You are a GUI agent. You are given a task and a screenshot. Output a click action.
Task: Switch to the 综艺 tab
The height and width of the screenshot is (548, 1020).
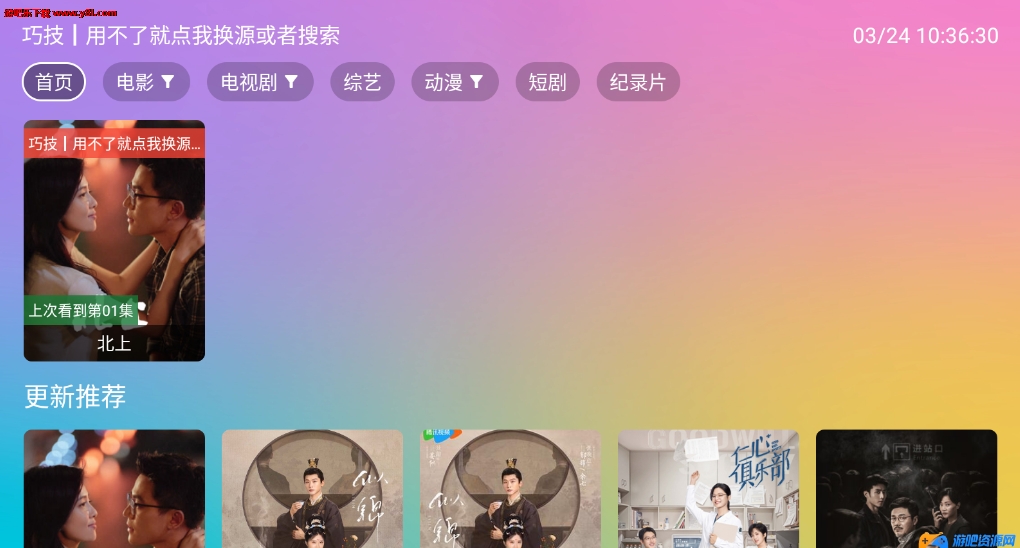tap(362, 82)
